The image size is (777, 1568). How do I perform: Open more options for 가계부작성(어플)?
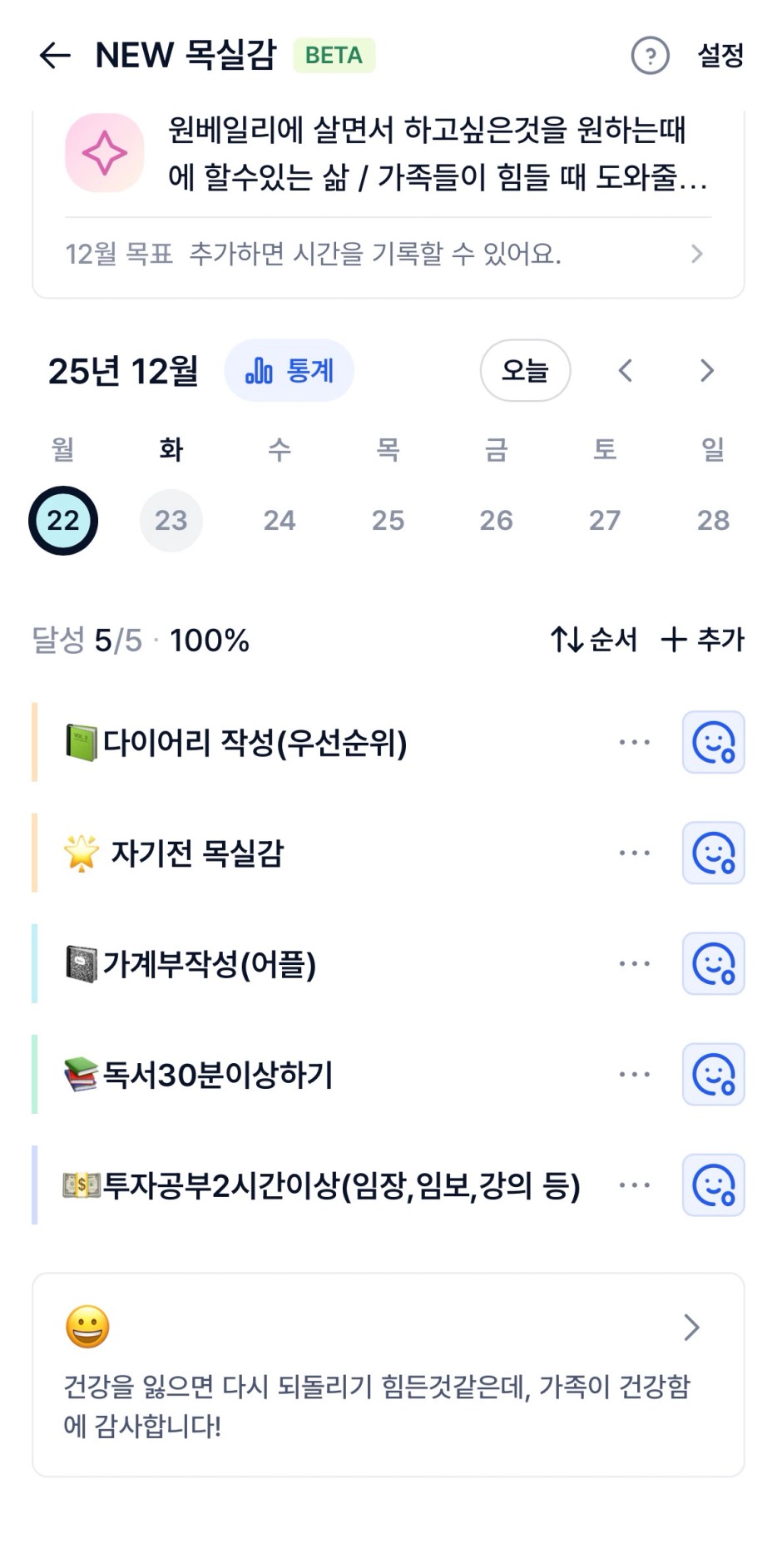click(x=634, y=963)
